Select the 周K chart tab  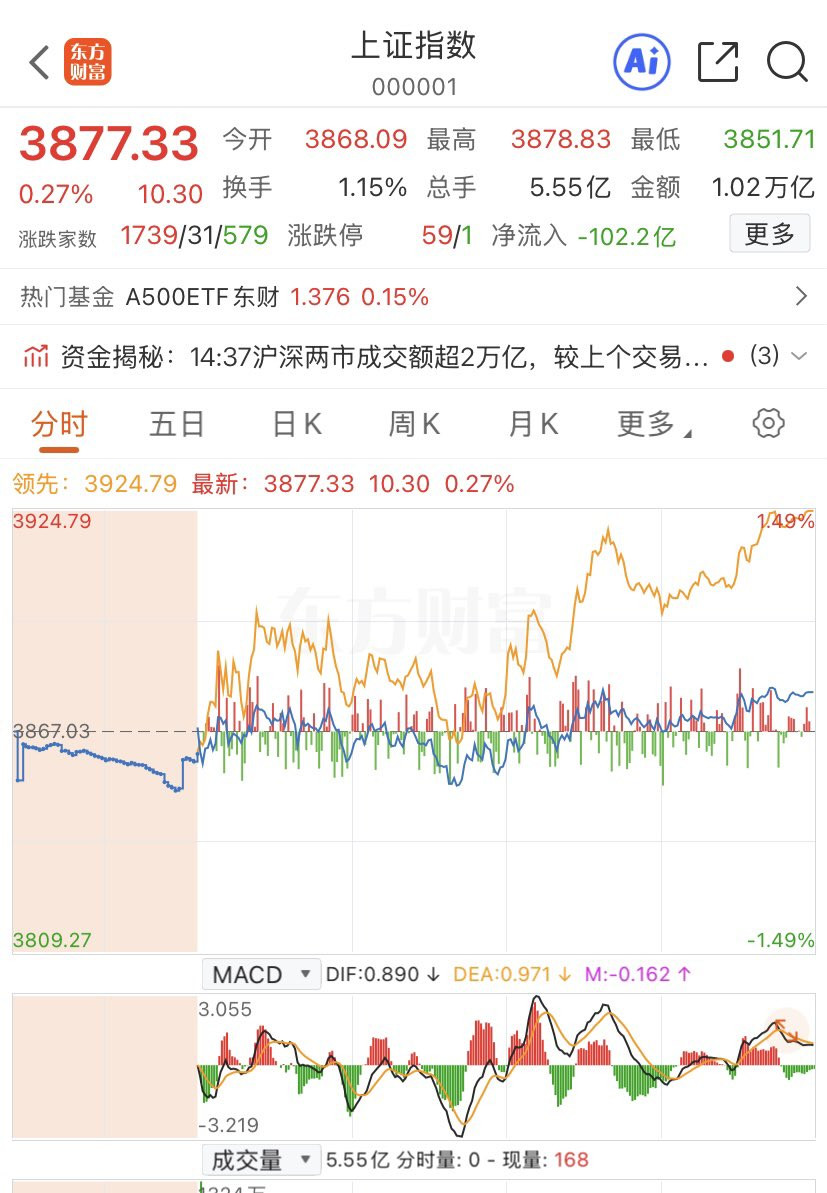[415, 424]
